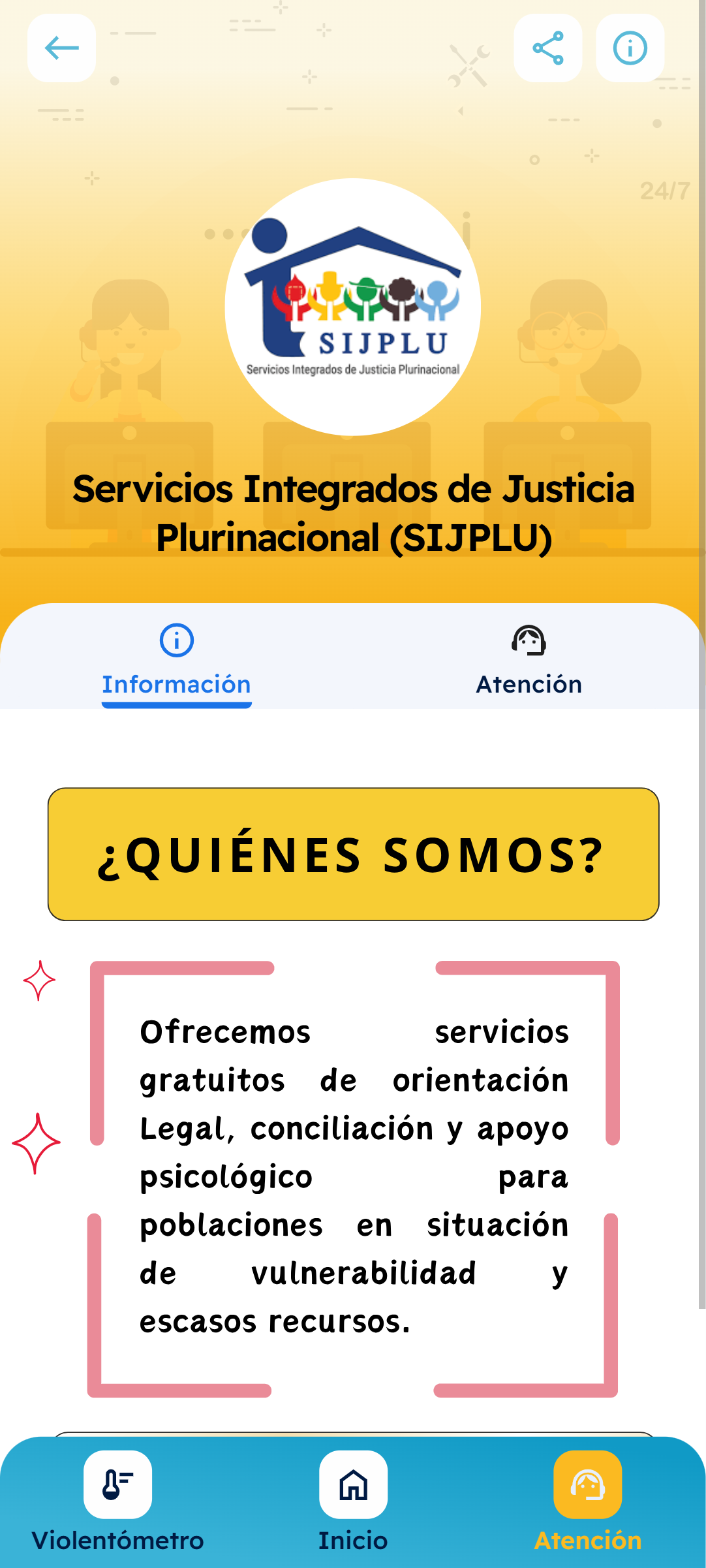Viewport: 706px width, 1568px height.
Task: Share the SIJPLU service page
Action: click(x=547, y=48)
